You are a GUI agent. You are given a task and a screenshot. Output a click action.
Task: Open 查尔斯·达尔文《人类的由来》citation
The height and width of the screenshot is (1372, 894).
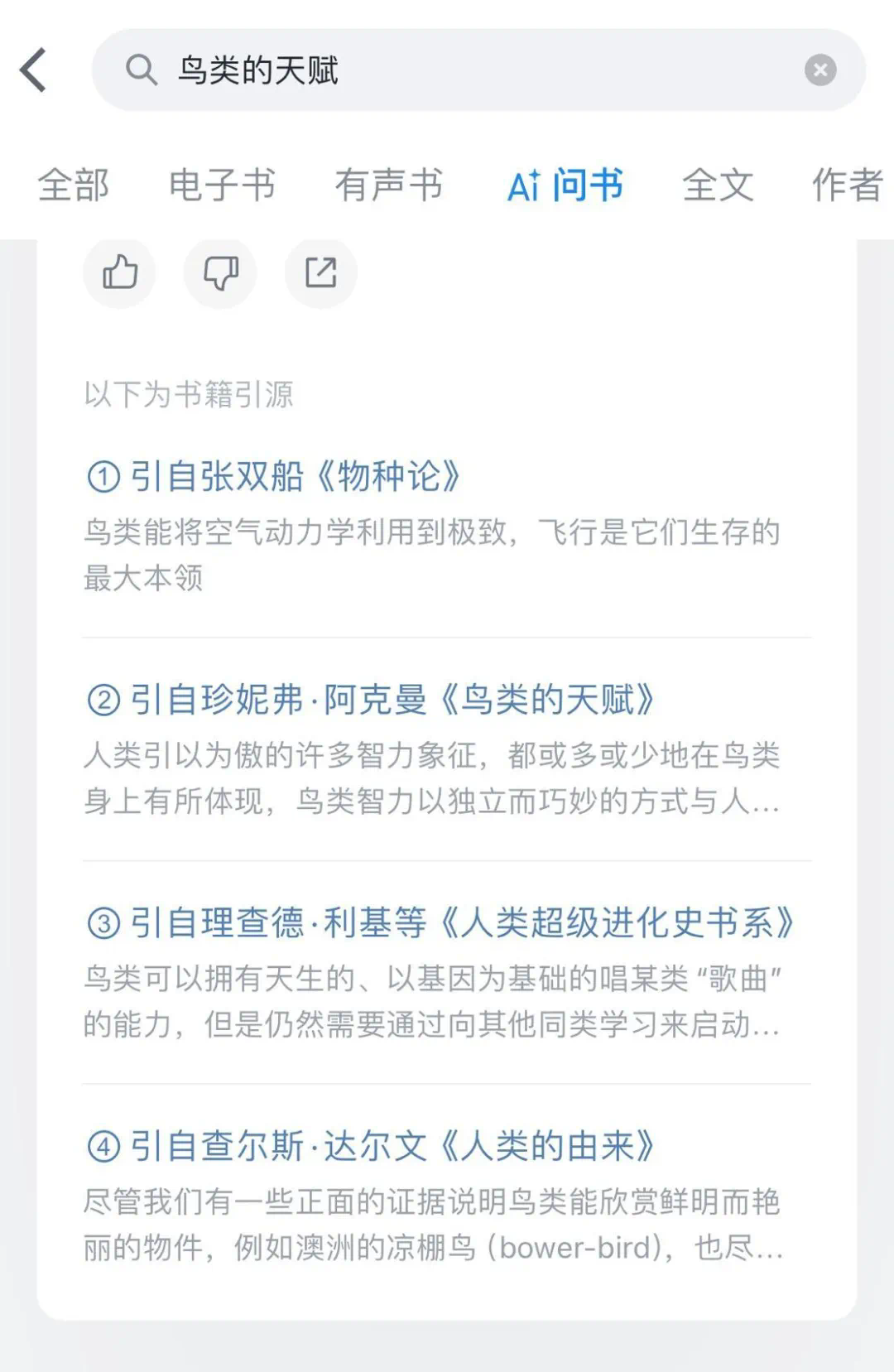click(371, 1148)
